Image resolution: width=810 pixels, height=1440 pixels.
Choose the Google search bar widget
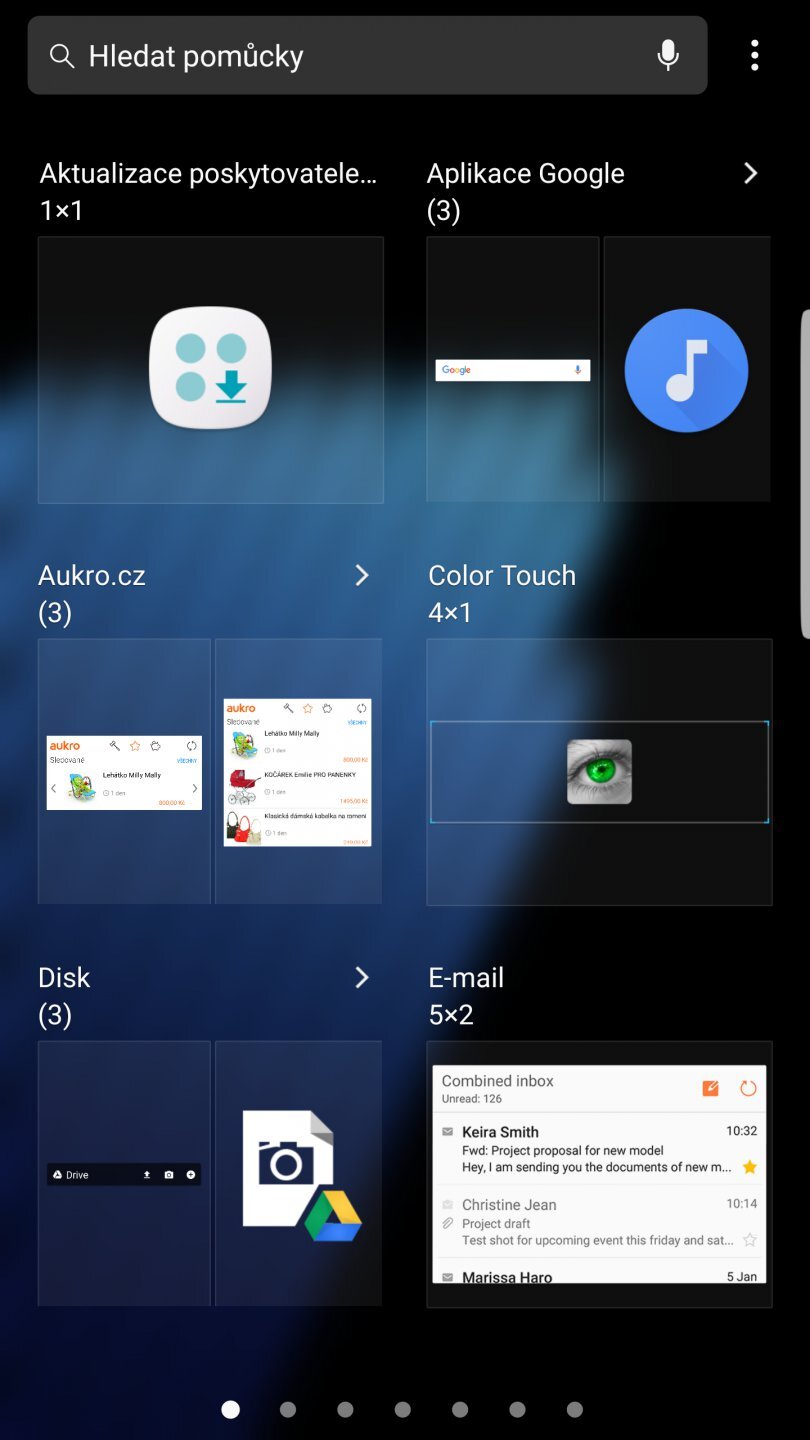coord(513,370)
